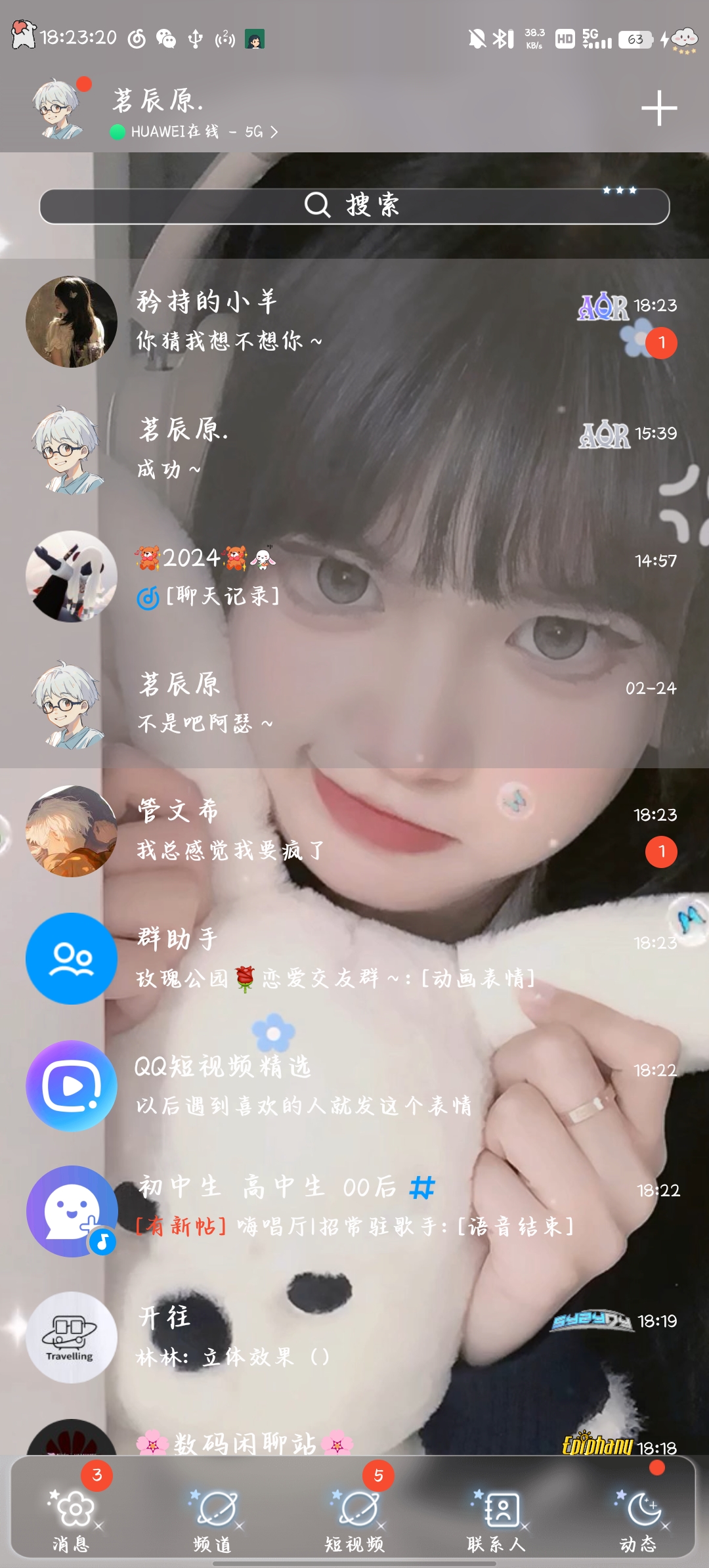Open the 茗辰原. chat saying 成功~

coord(354,449)
